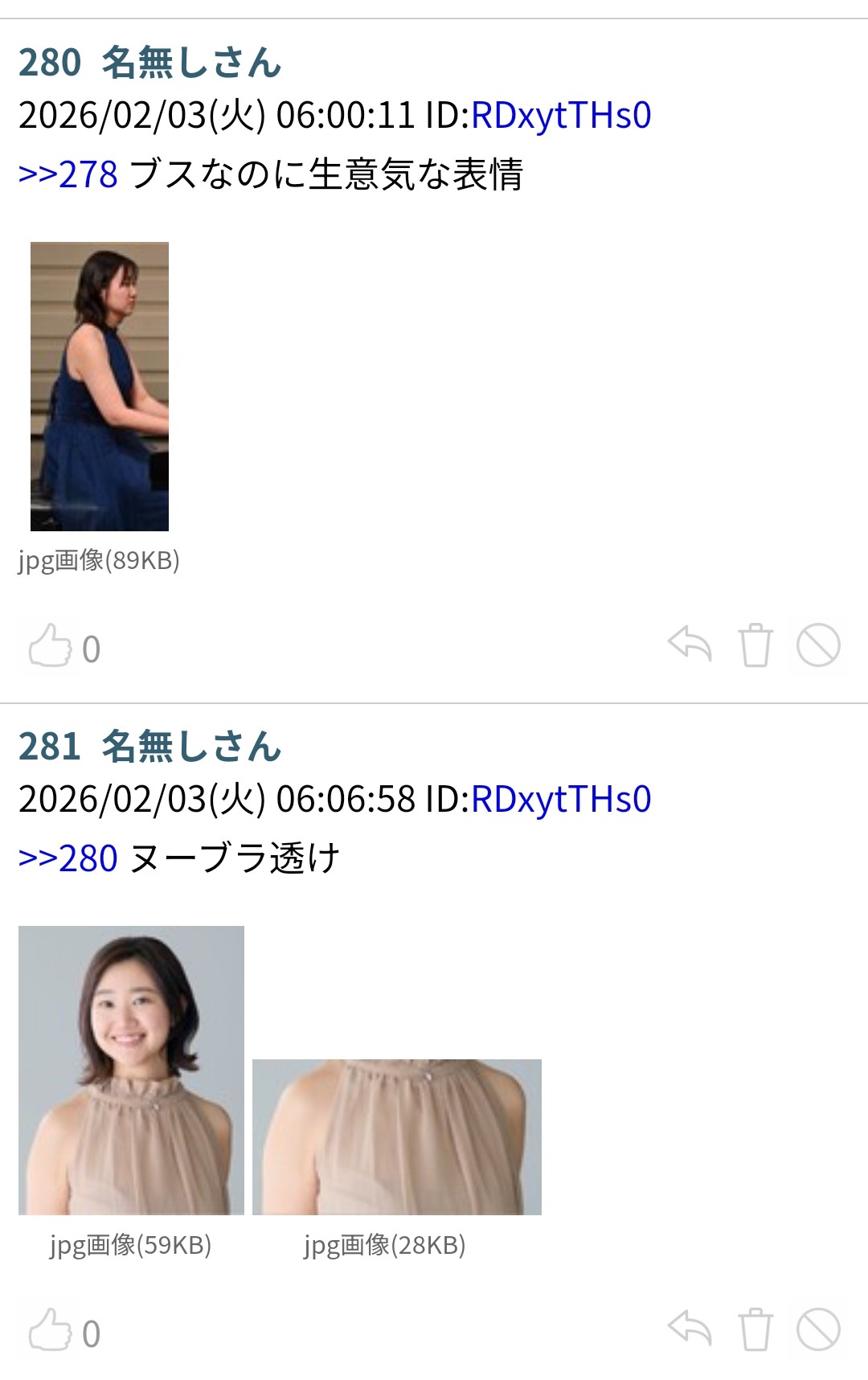The height and width of the screenshot is (1380, 868).
Task: Click the jpg画像(89KB) file label
Action: (x=100, y=560)
